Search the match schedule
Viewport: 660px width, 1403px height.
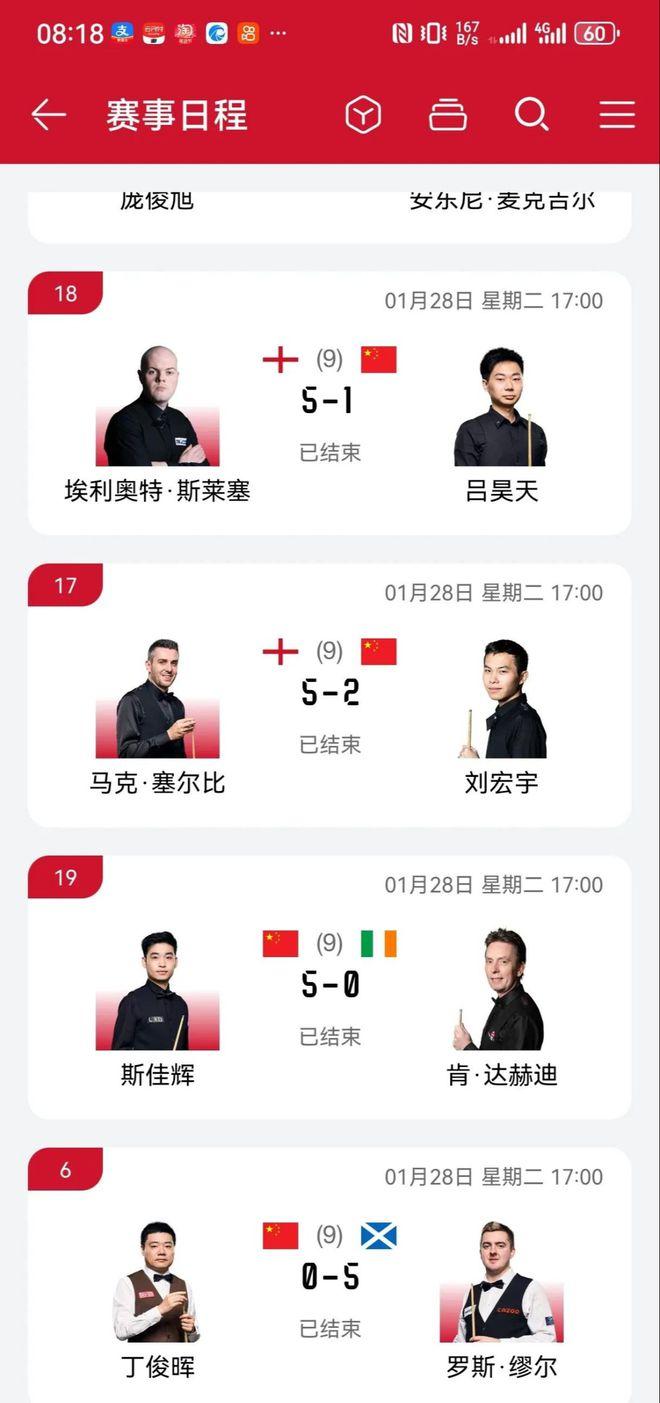532,115
